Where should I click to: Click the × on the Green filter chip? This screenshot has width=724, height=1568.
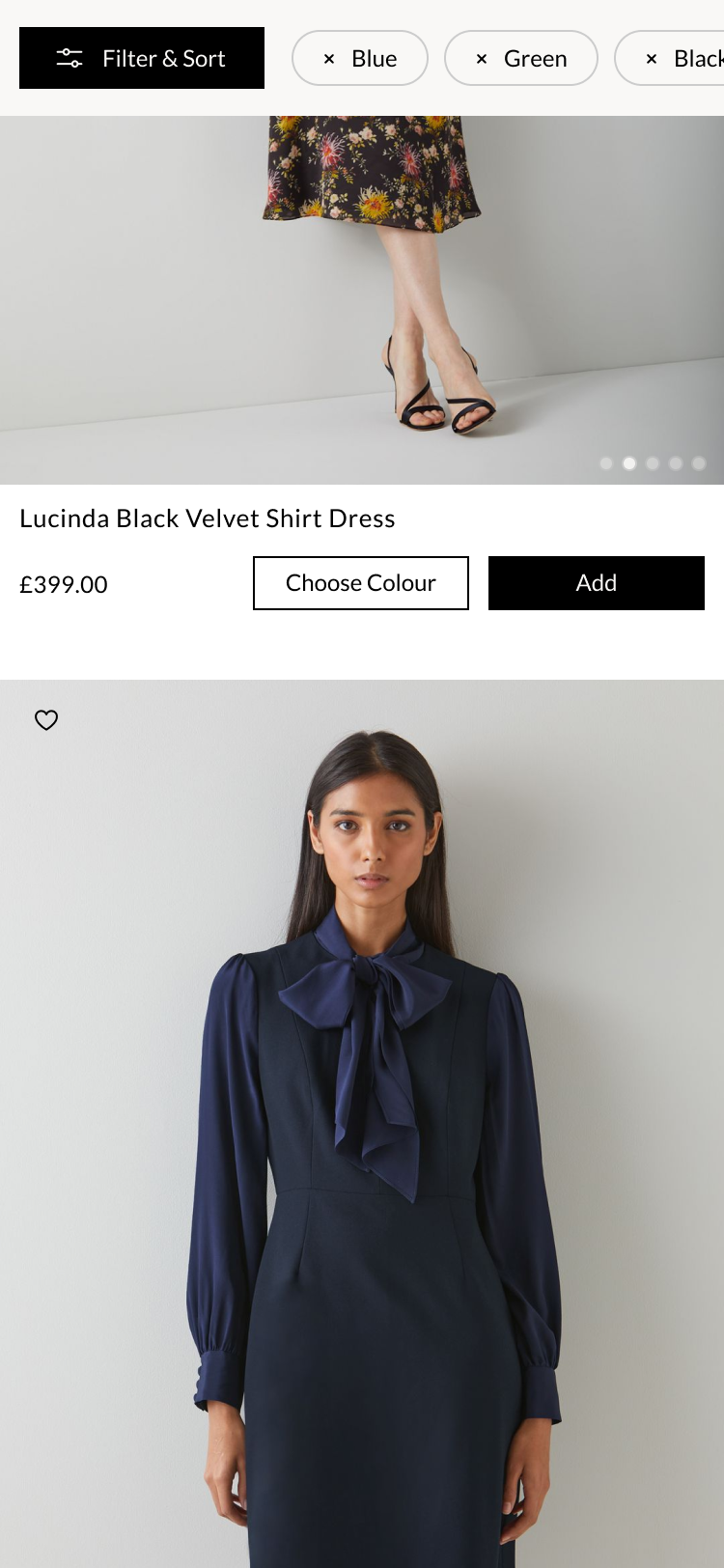tap(482, 58)
